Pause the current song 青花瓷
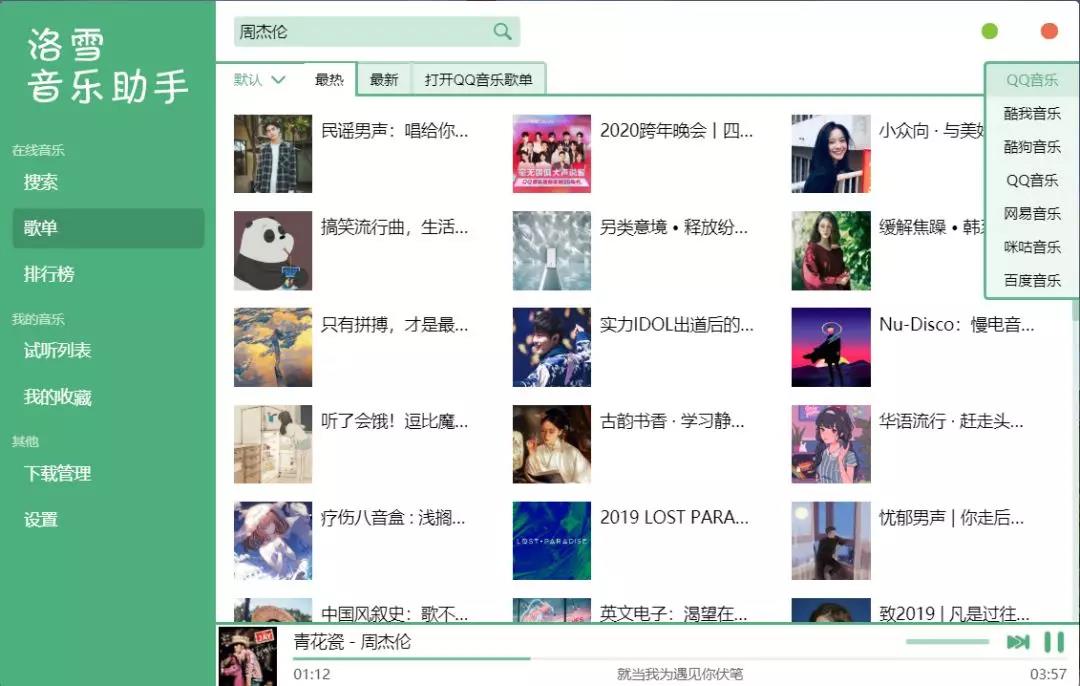 click(x=1054, y=642)
